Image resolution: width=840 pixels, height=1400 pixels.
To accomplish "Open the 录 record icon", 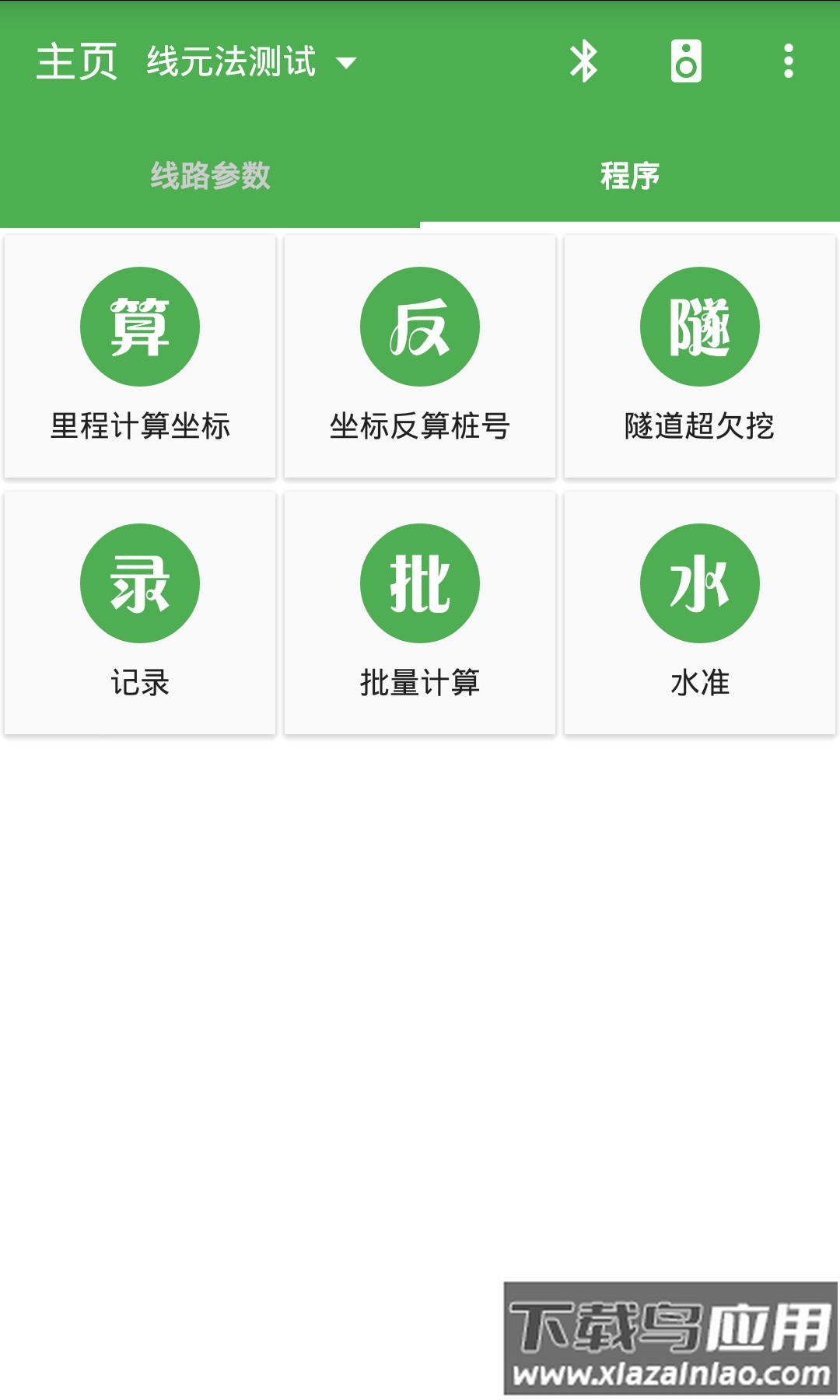I will 140,583.
